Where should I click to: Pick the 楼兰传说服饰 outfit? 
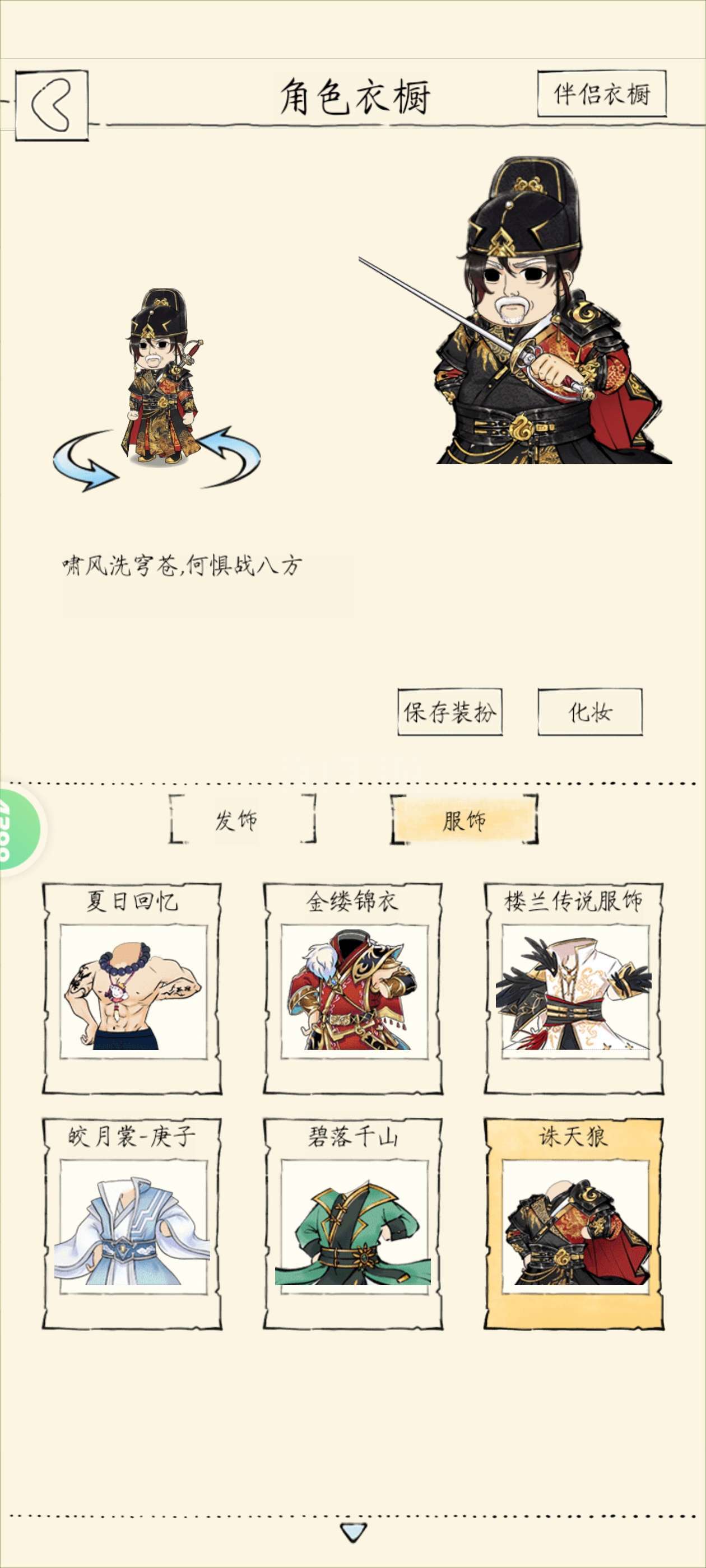tap(574, 989)
